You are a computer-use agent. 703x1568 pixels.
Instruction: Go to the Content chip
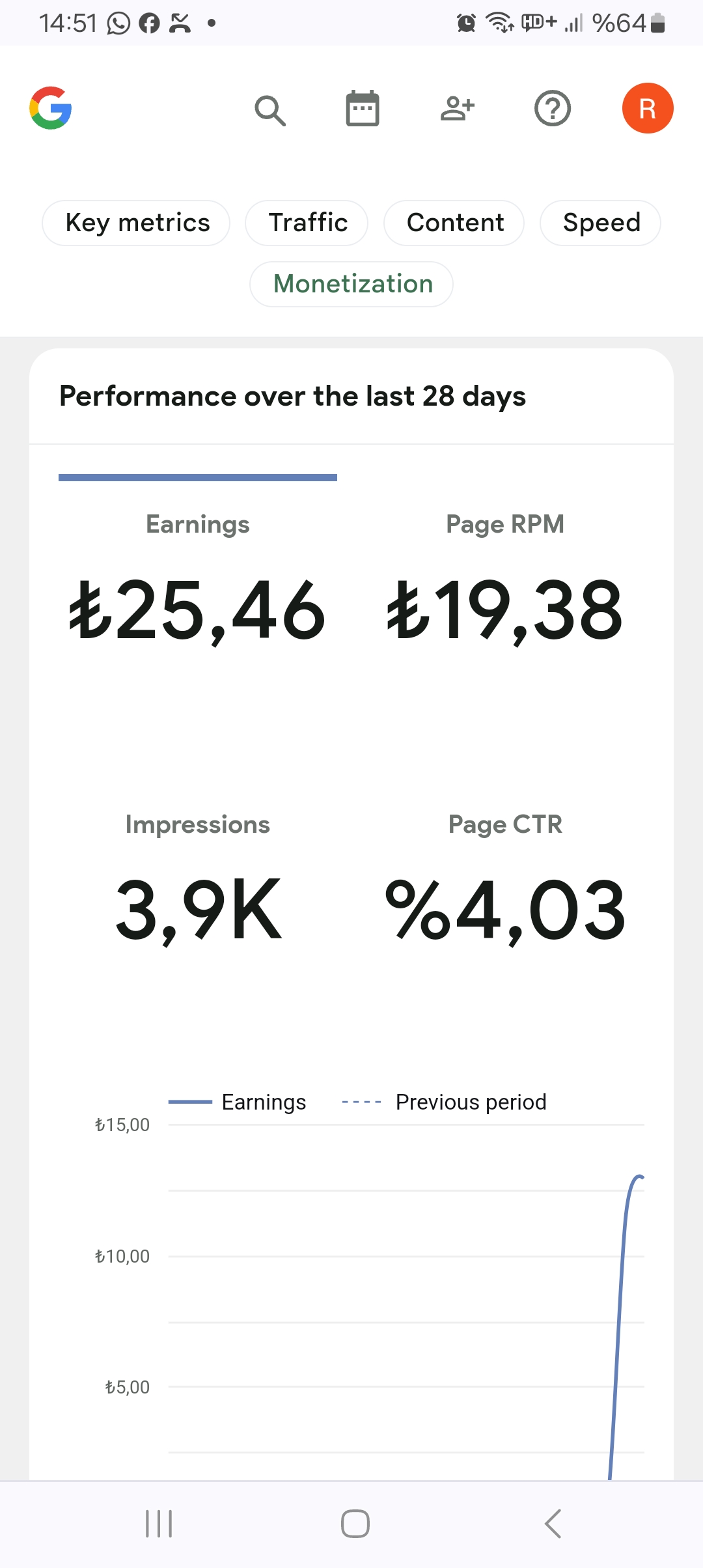pos(454,223)
